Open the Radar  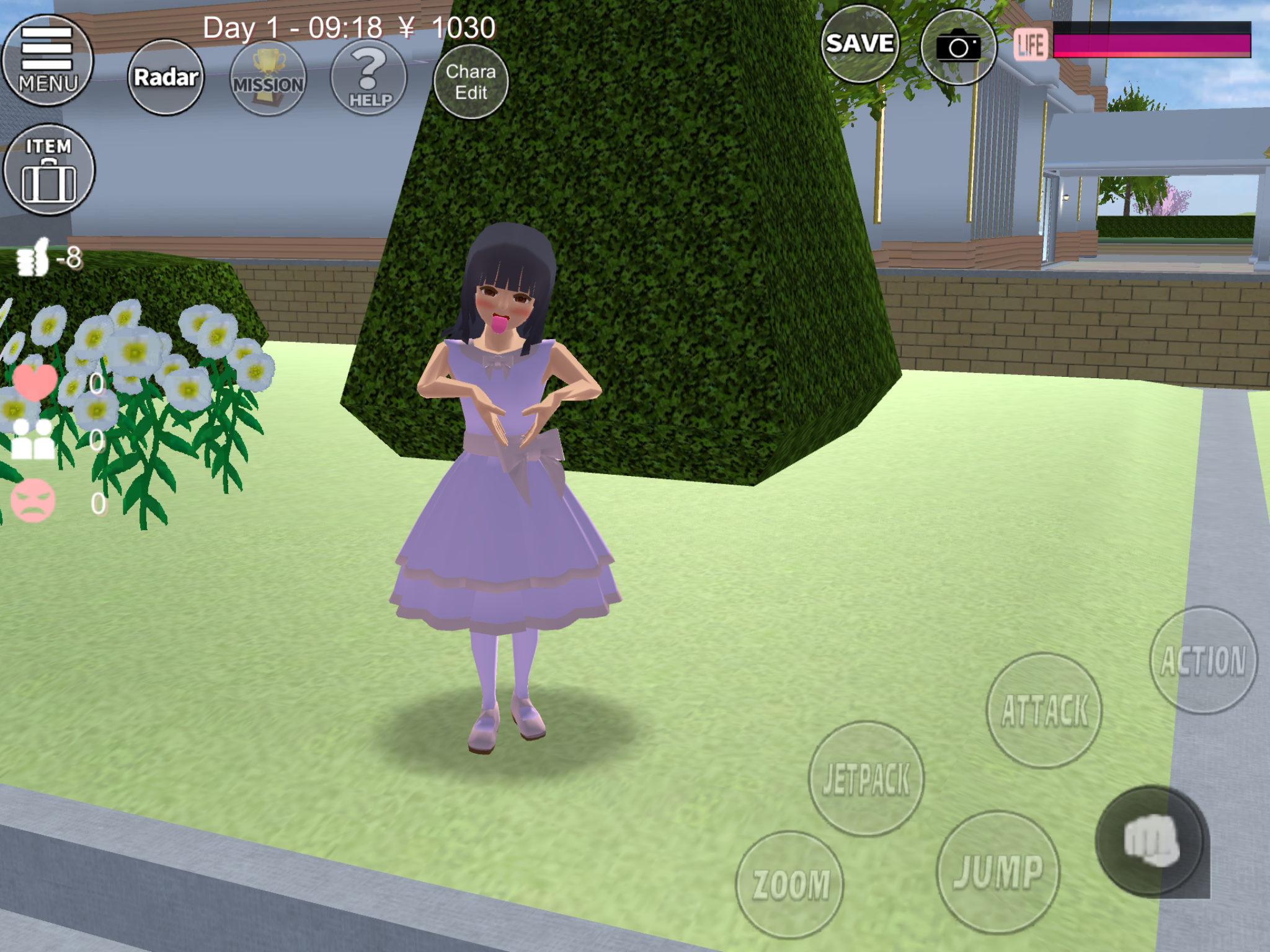tap(166, 77)
